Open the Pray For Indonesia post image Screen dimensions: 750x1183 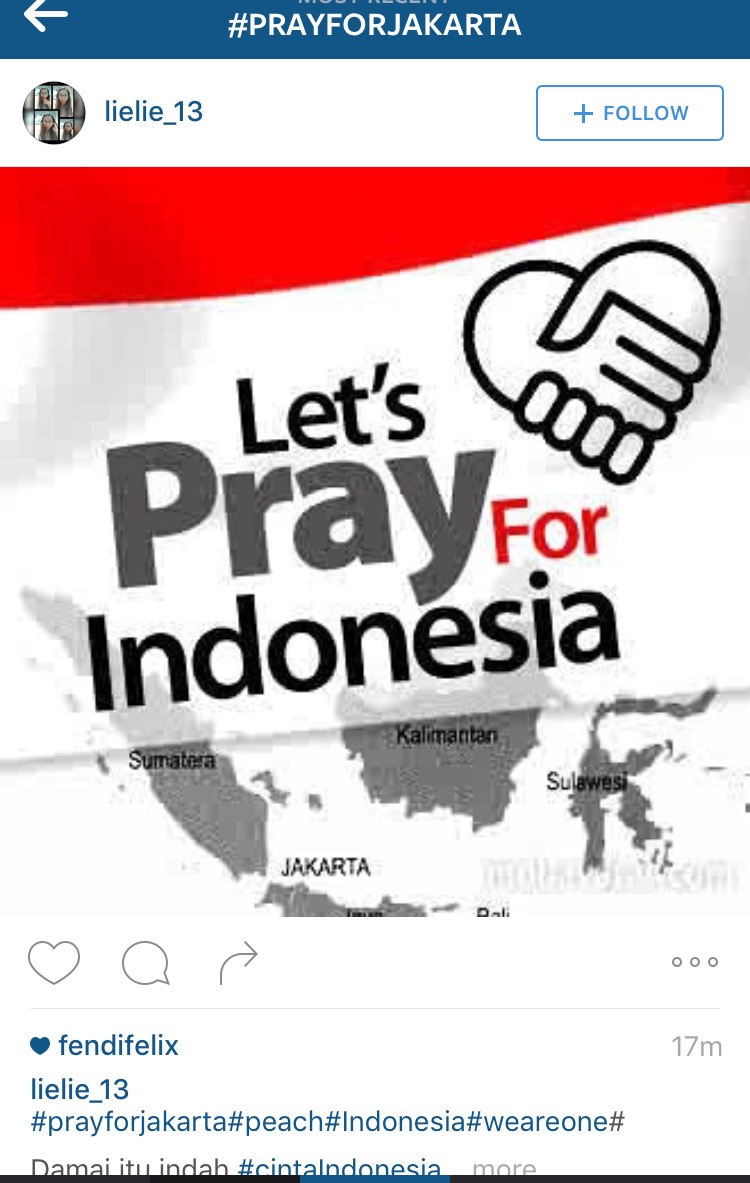coord(375,540)
